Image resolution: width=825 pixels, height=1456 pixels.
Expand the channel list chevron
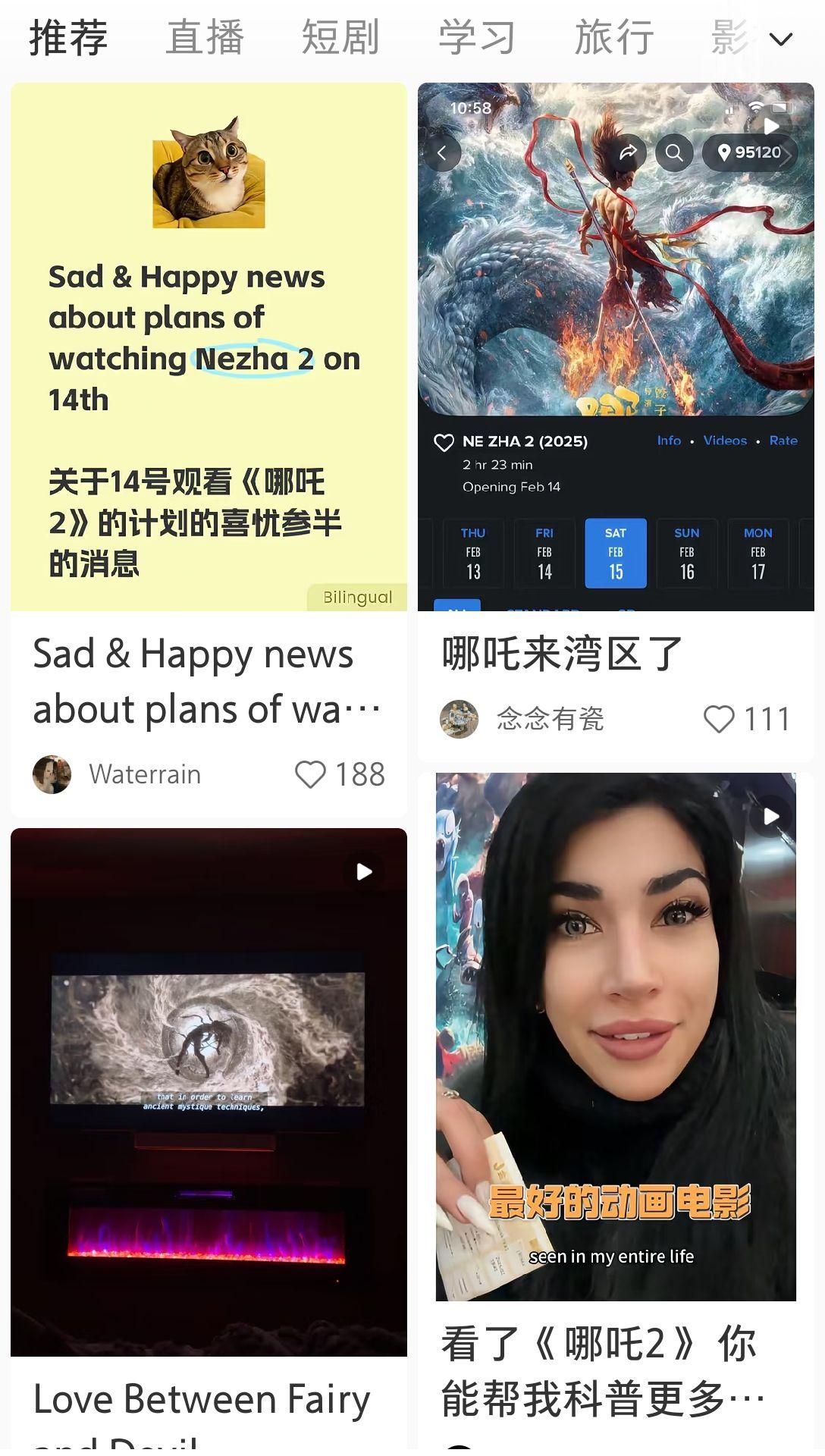coord(781,39)
